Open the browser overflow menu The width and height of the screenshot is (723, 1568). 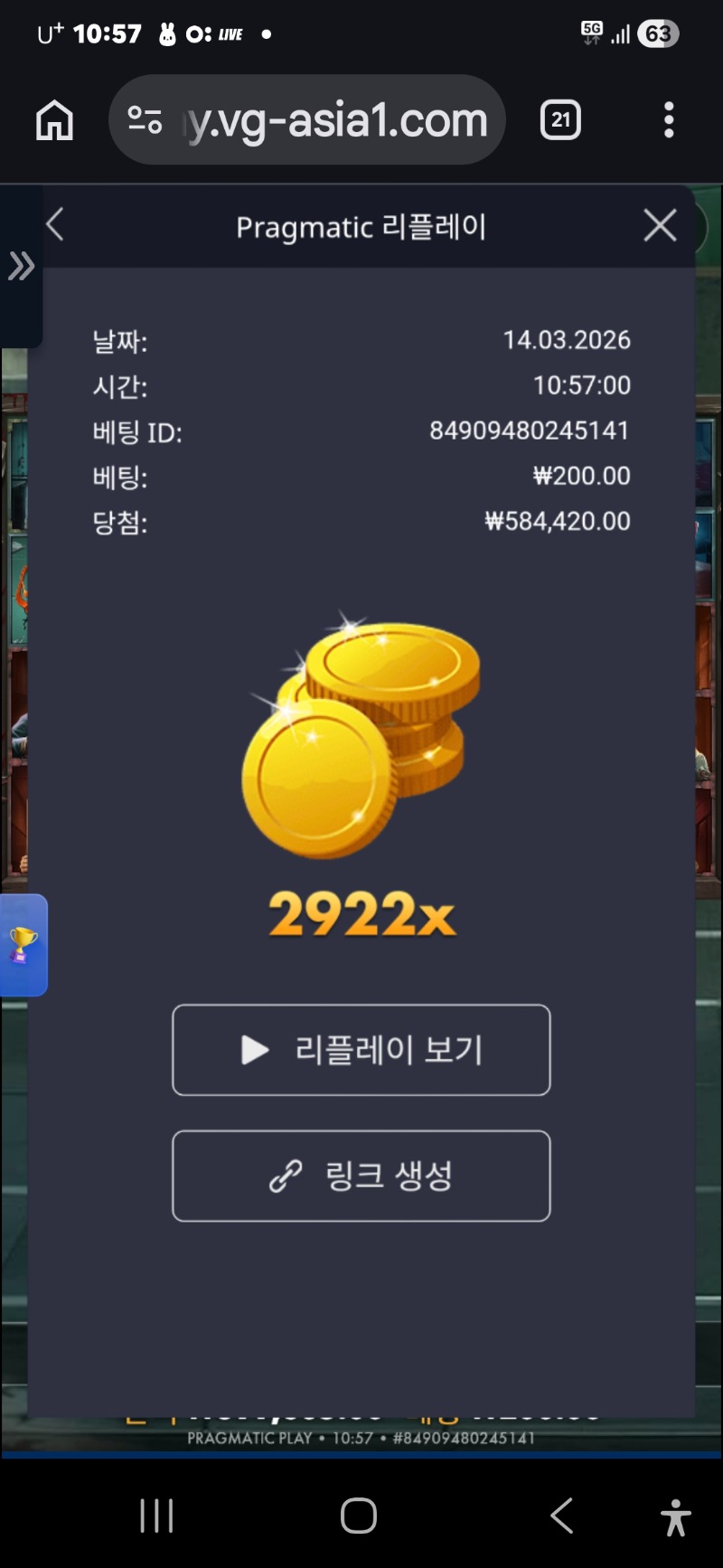point(669,120)
